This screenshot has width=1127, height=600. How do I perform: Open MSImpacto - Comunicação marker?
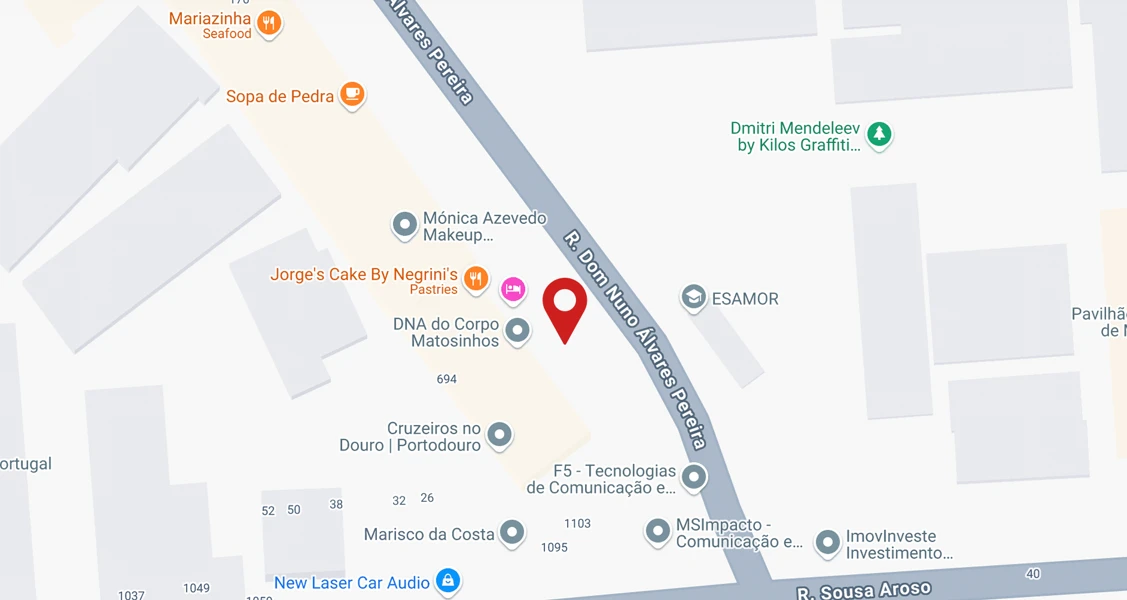coord(657,530)
